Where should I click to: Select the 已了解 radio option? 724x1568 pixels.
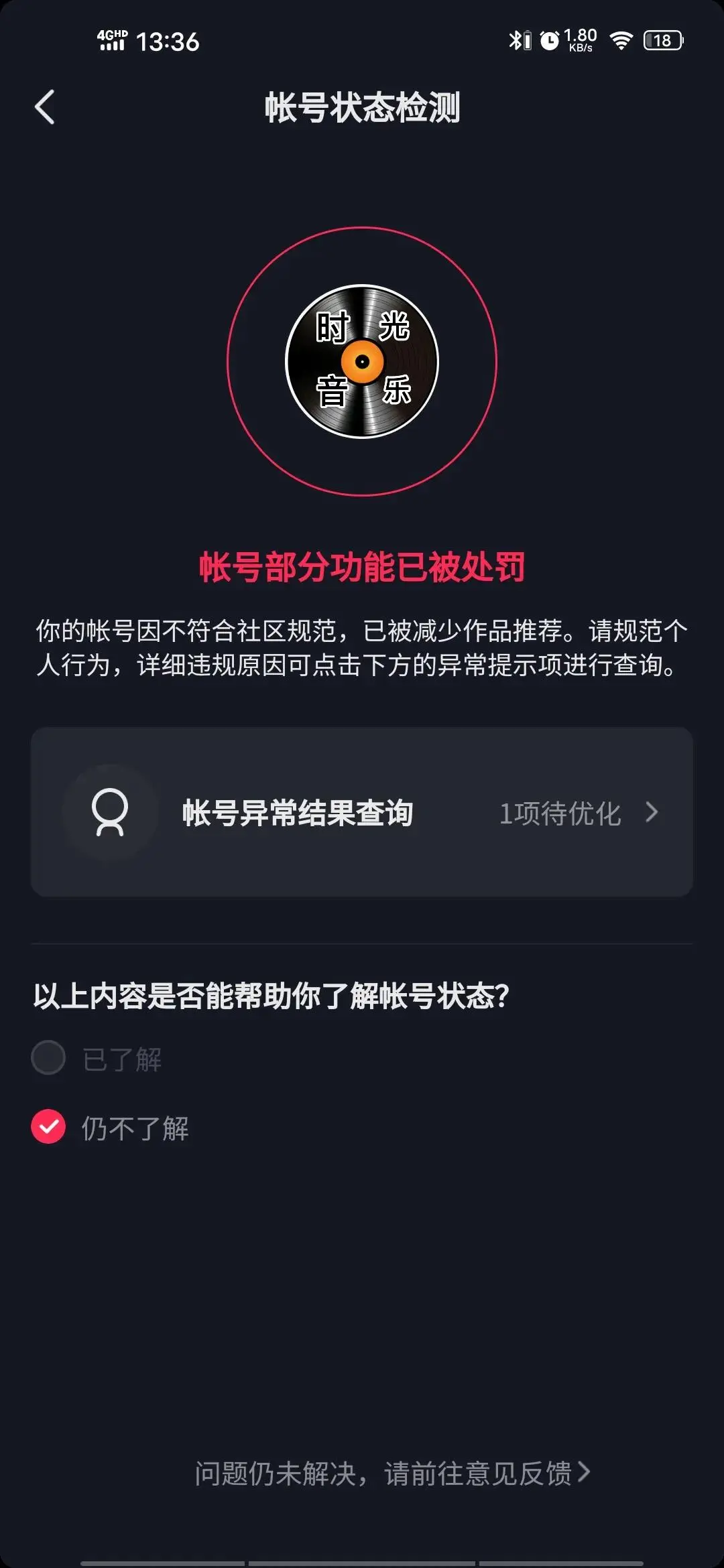[x=48, y=1057]
